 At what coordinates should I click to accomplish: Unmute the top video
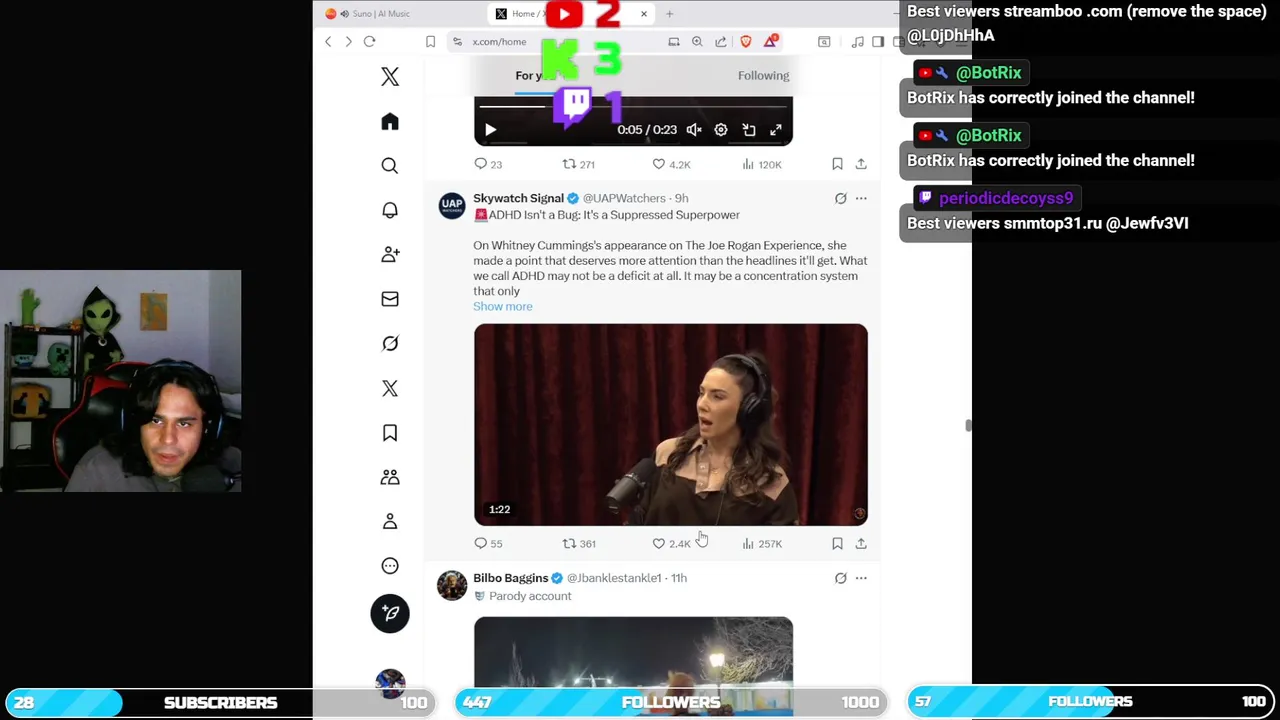coord(694,130)
